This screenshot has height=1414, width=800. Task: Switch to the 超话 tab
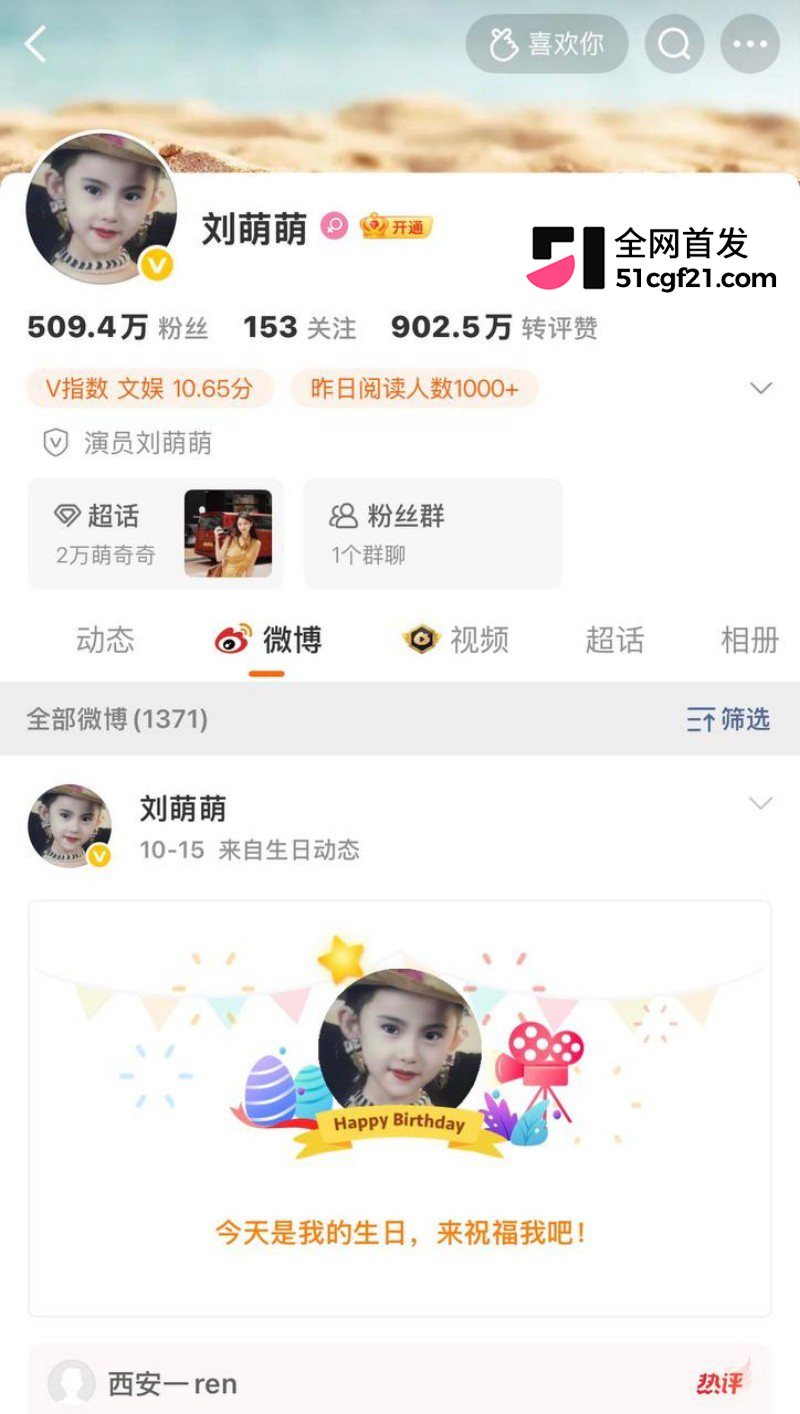pyautogui.click(x=615, y=640)
